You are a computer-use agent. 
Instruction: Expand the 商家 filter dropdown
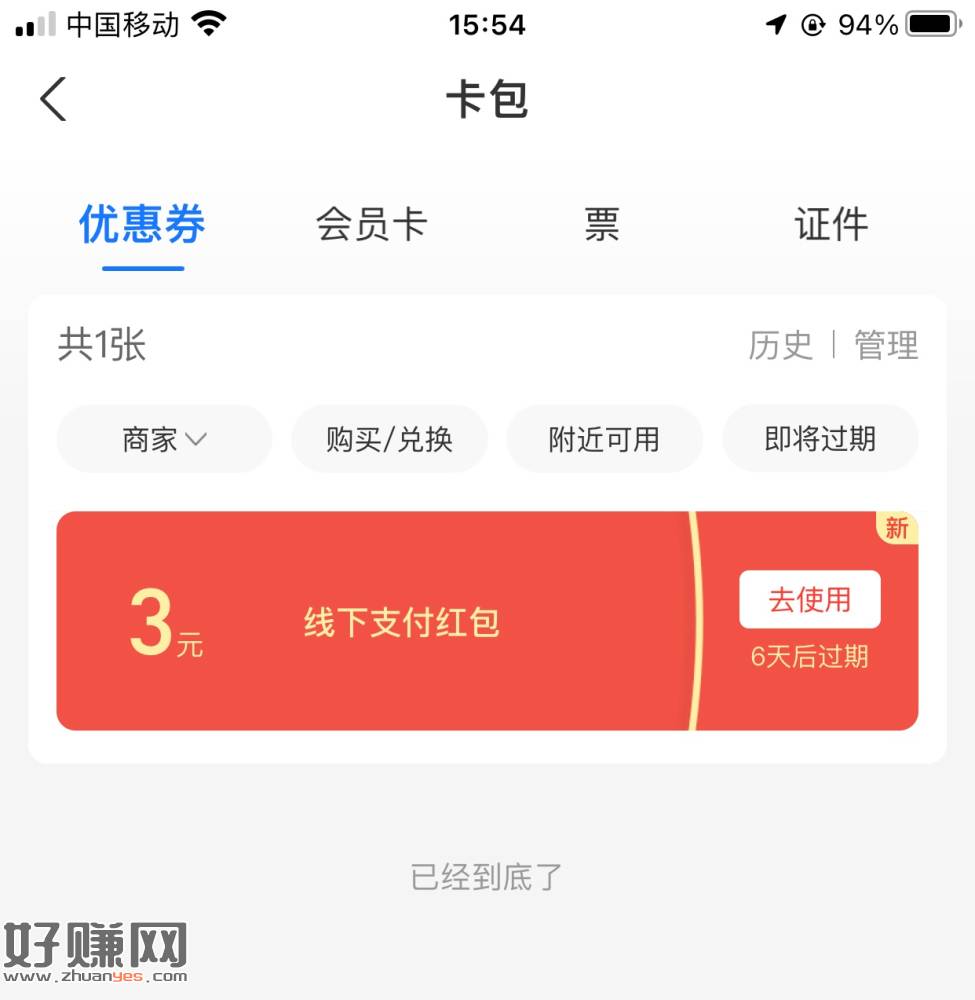[x=164, y=439]
